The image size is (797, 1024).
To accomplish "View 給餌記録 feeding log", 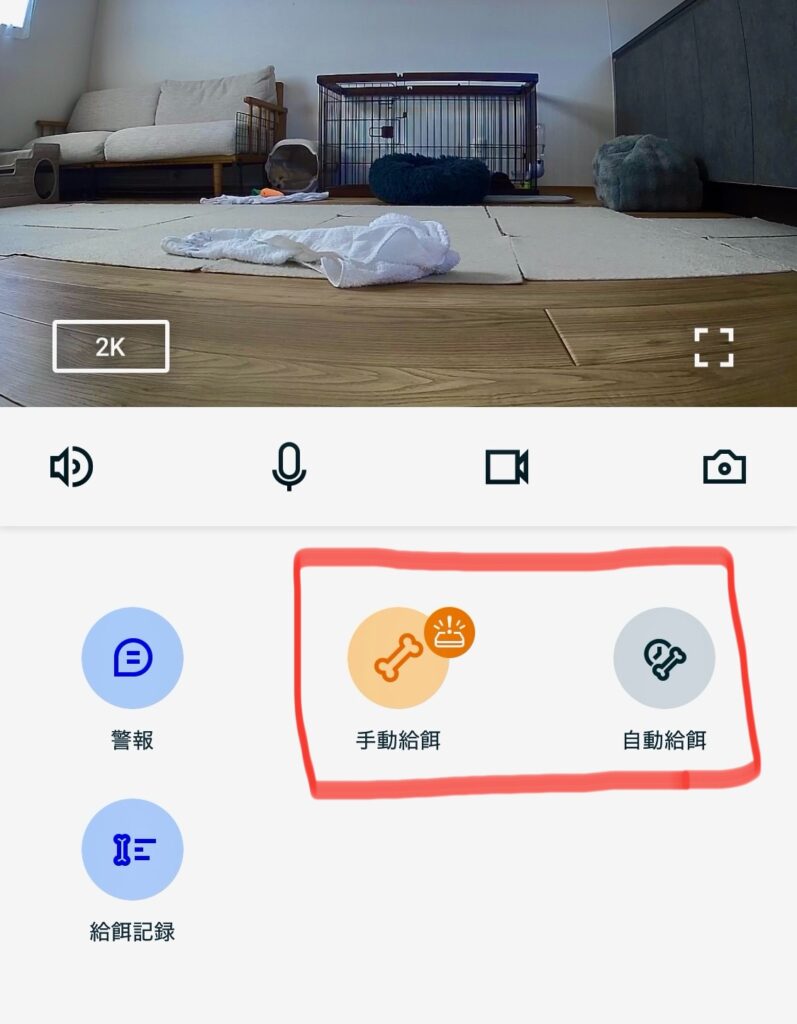I will tap(132, 849).
